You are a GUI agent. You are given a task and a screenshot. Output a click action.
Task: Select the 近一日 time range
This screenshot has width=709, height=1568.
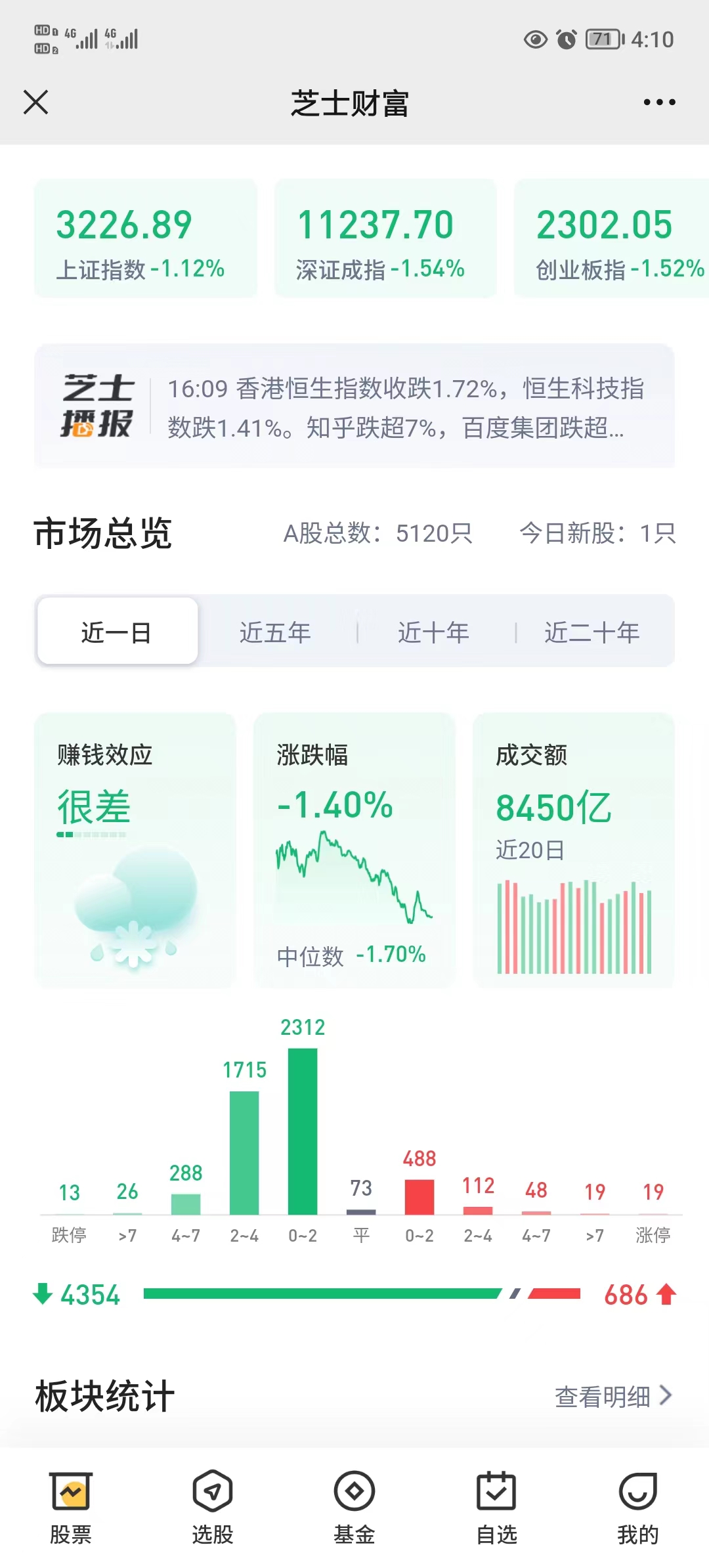(118, 632)
